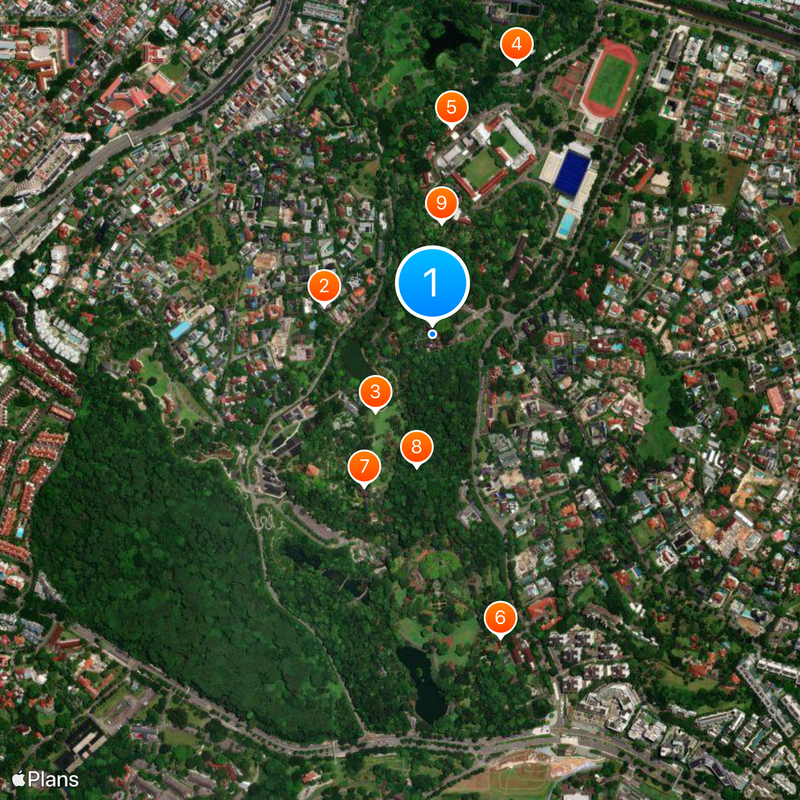The height and width of the screenshot is (800, 800).
Task: Tap orange map pin number 8
Action: coord(417,447)
